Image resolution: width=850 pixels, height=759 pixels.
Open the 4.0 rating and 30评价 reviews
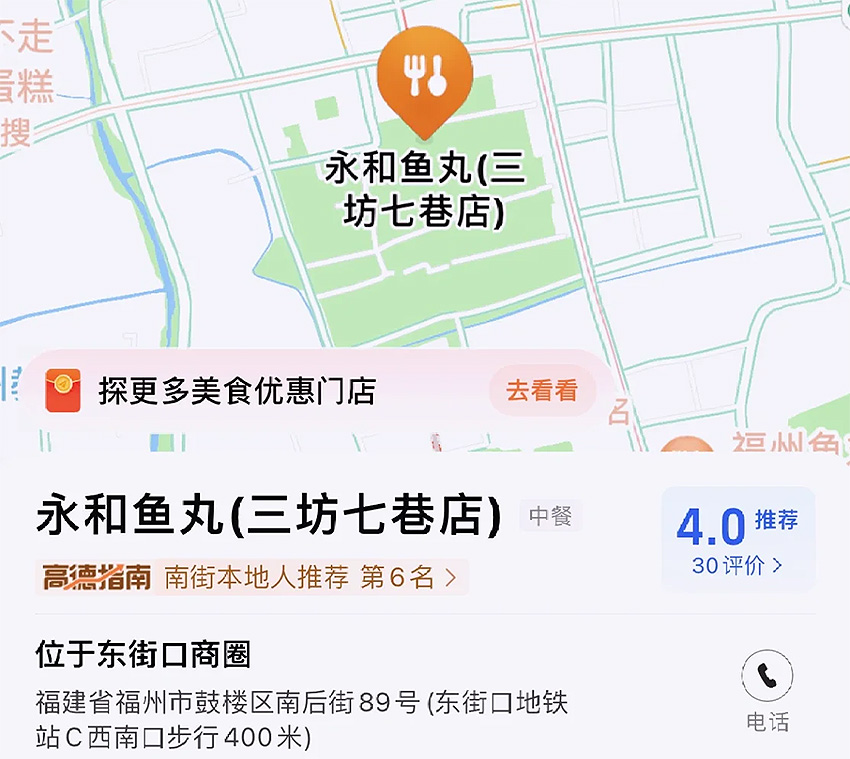point(737,541)
